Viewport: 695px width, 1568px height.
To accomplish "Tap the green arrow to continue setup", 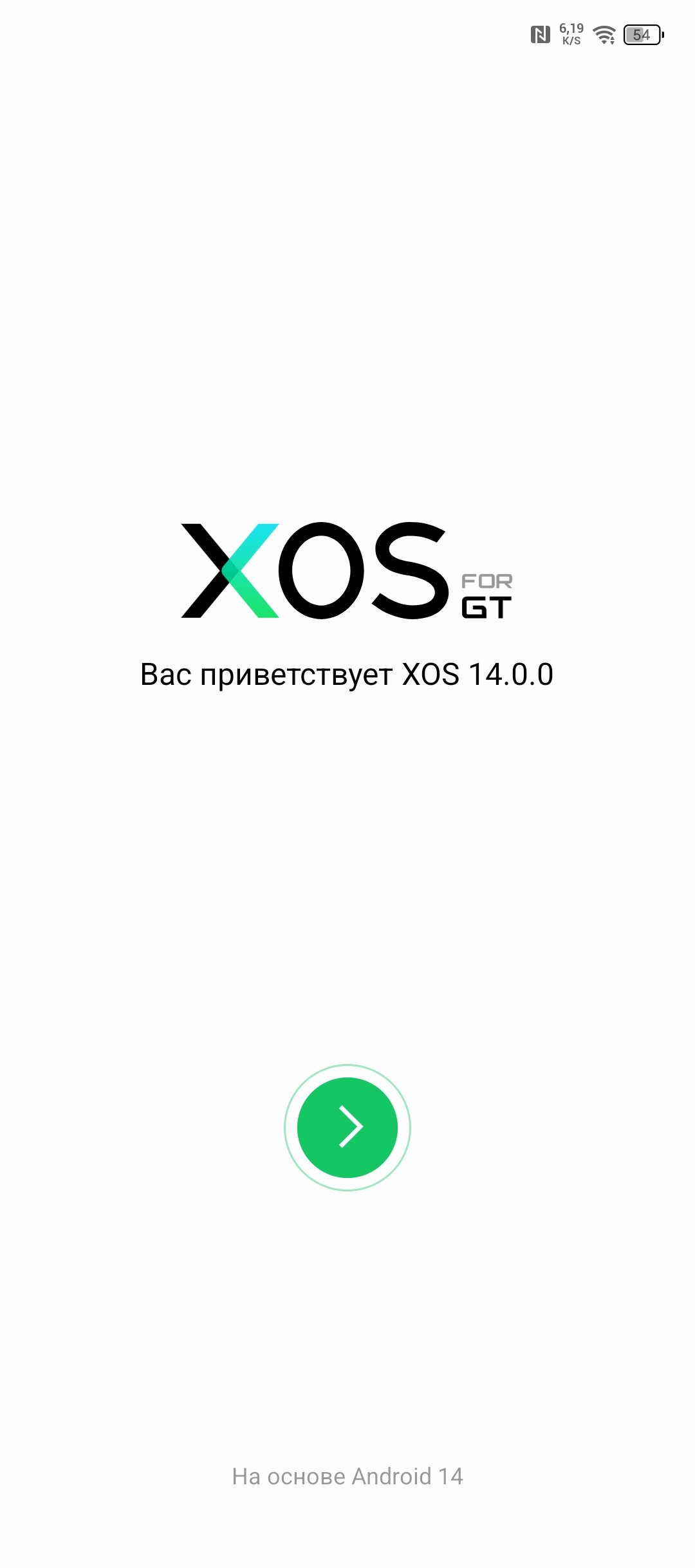I will (347, 1127).
